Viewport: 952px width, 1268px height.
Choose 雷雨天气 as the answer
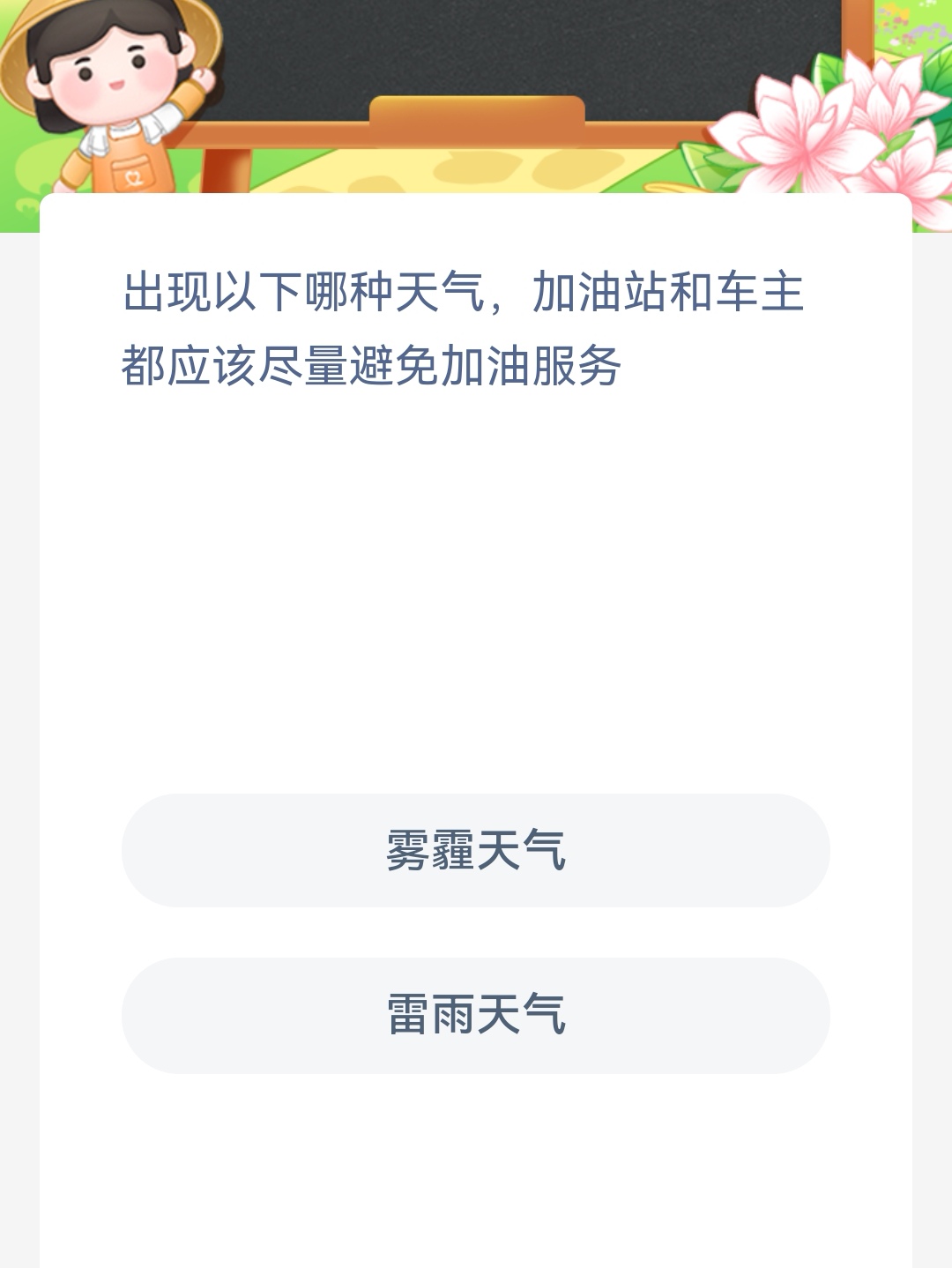coord(476,1015)
